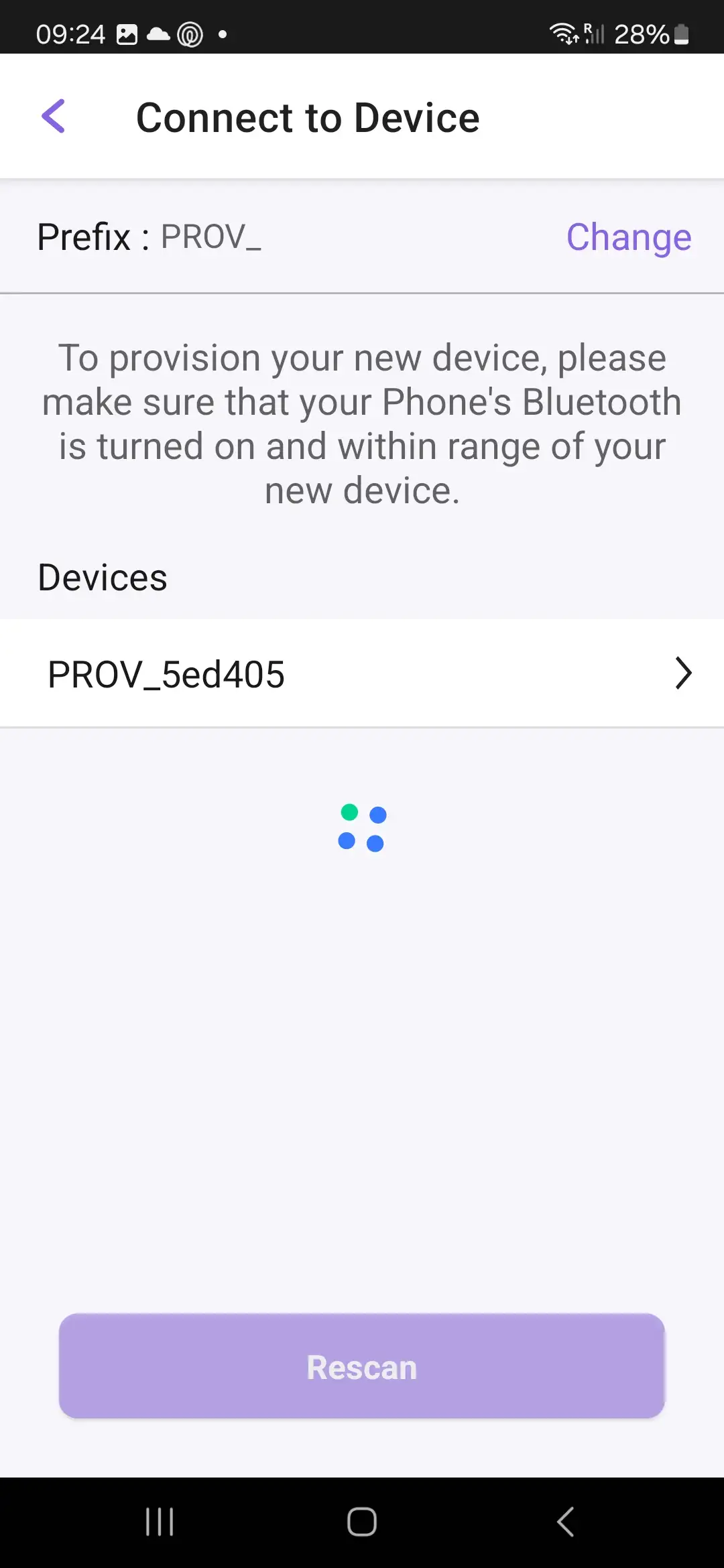Select device PROV_5ed405

362,673
